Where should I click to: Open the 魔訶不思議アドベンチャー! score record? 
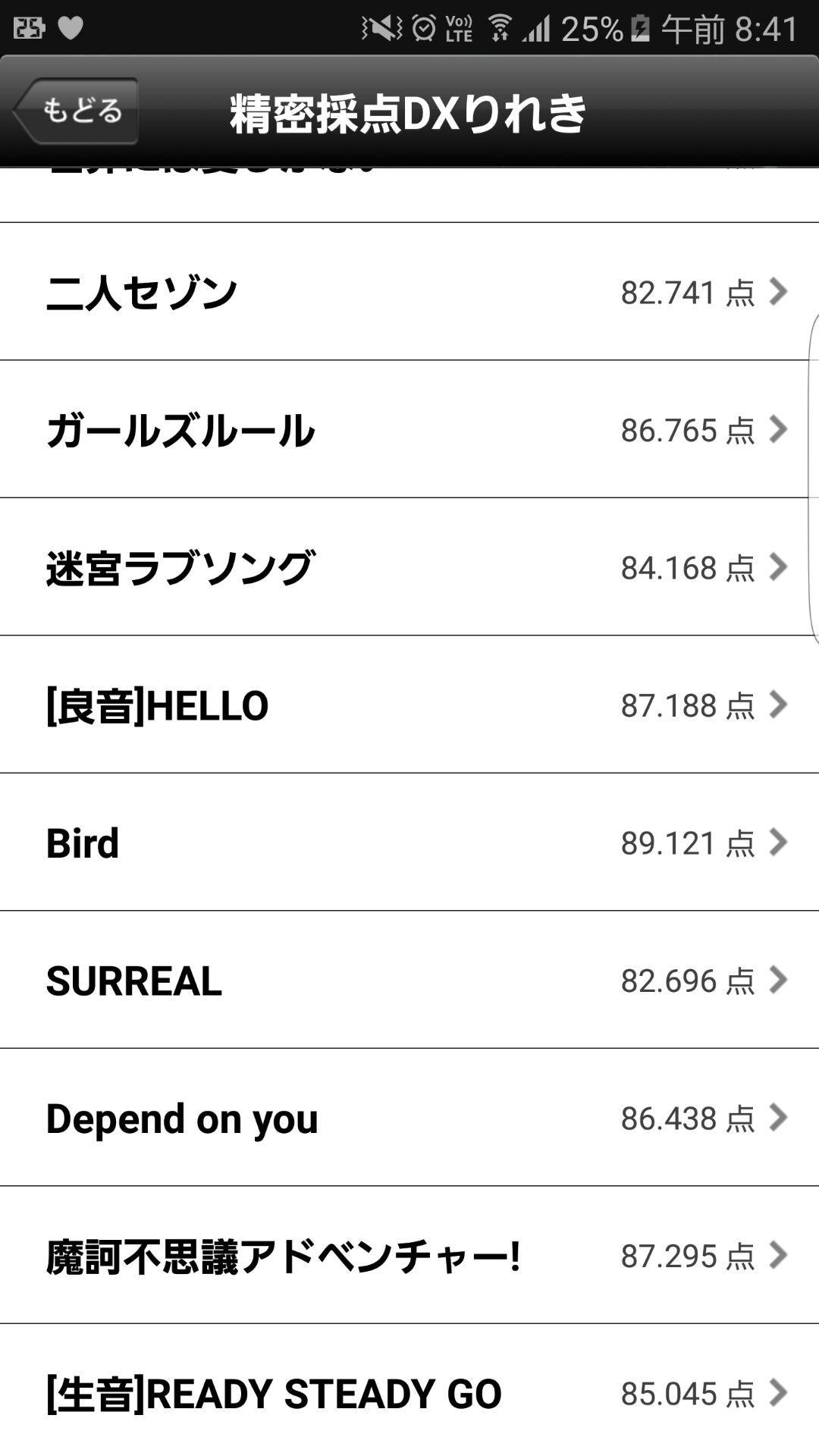click(409, 1256)
